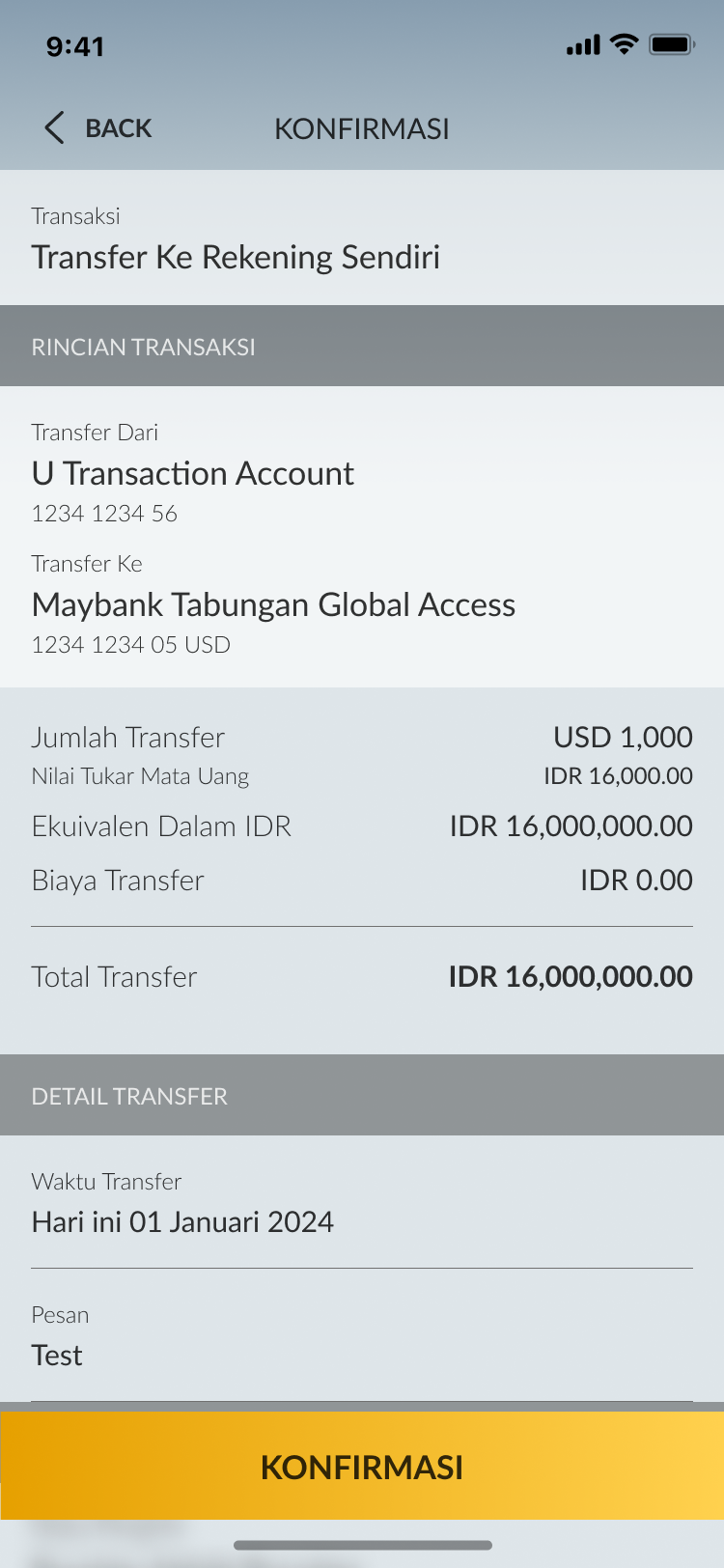Image resolution: width=724 pixels, height=1568 pixels.
Task: Go back using the BACK button
Action: [x=98, y=128]
